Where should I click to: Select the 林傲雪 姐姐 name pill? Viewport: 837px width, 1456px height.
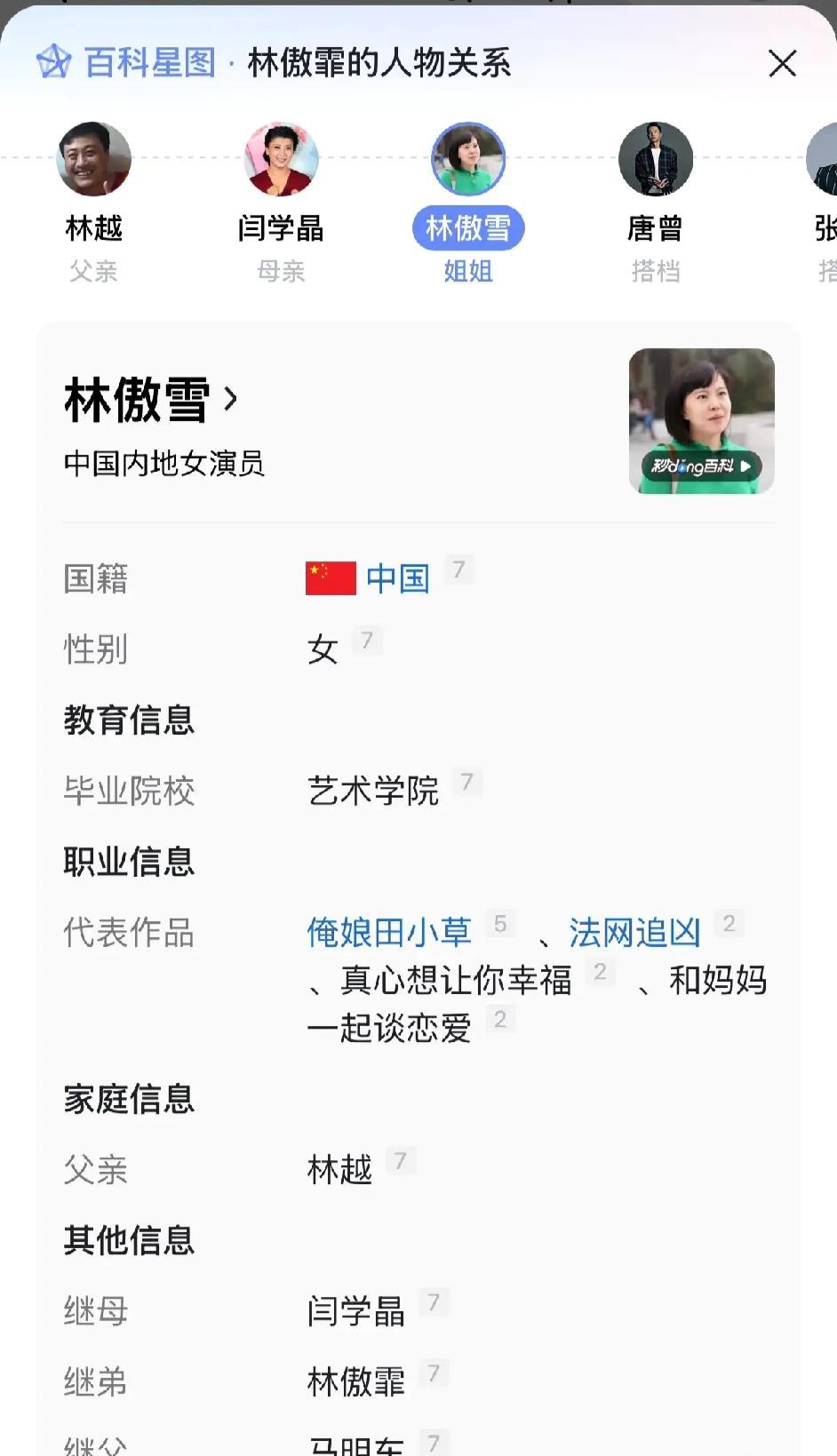pyautogui.click(x=468, y=227)
